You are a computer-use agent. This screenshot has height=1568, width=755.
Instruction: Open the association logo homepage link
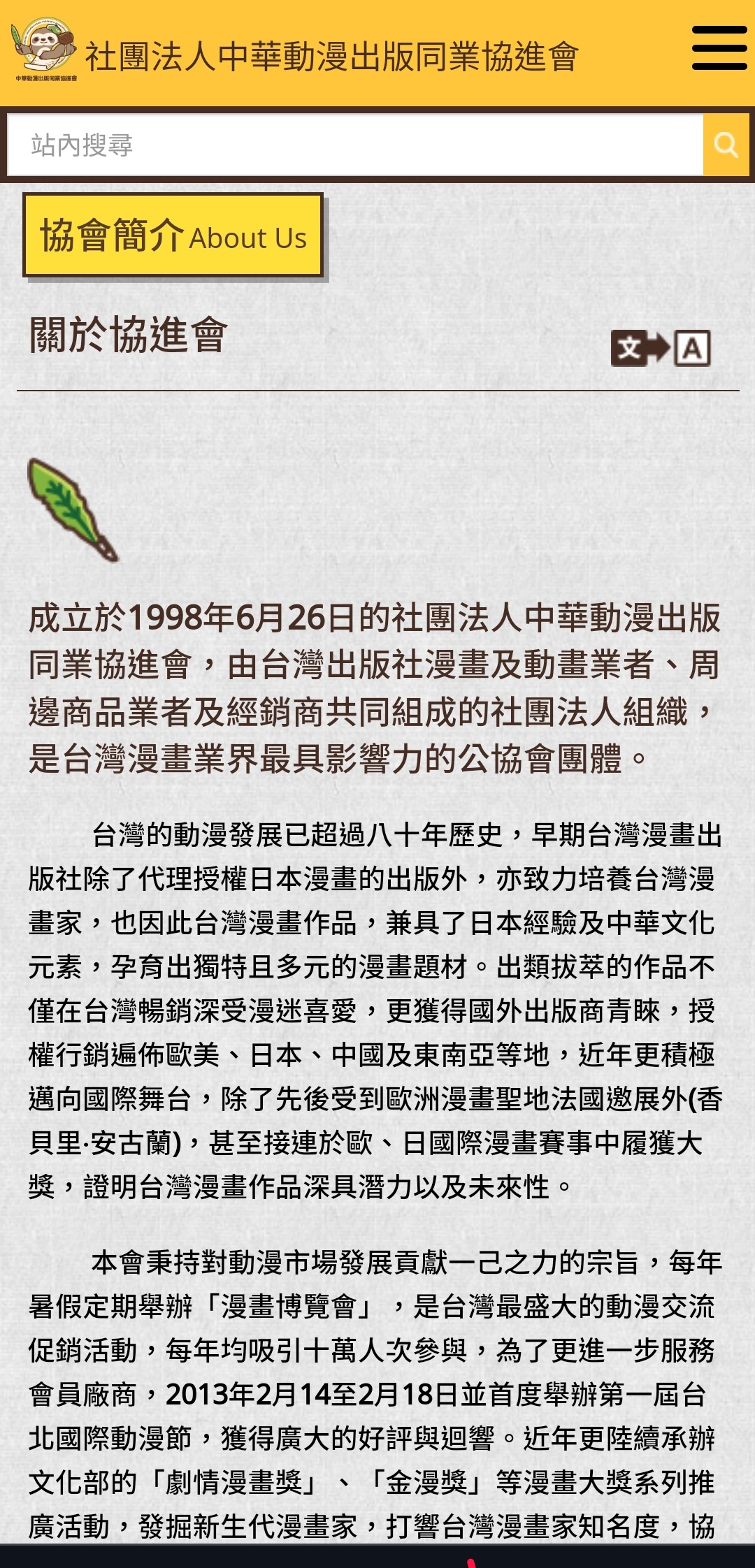click(x=45, y=49)
